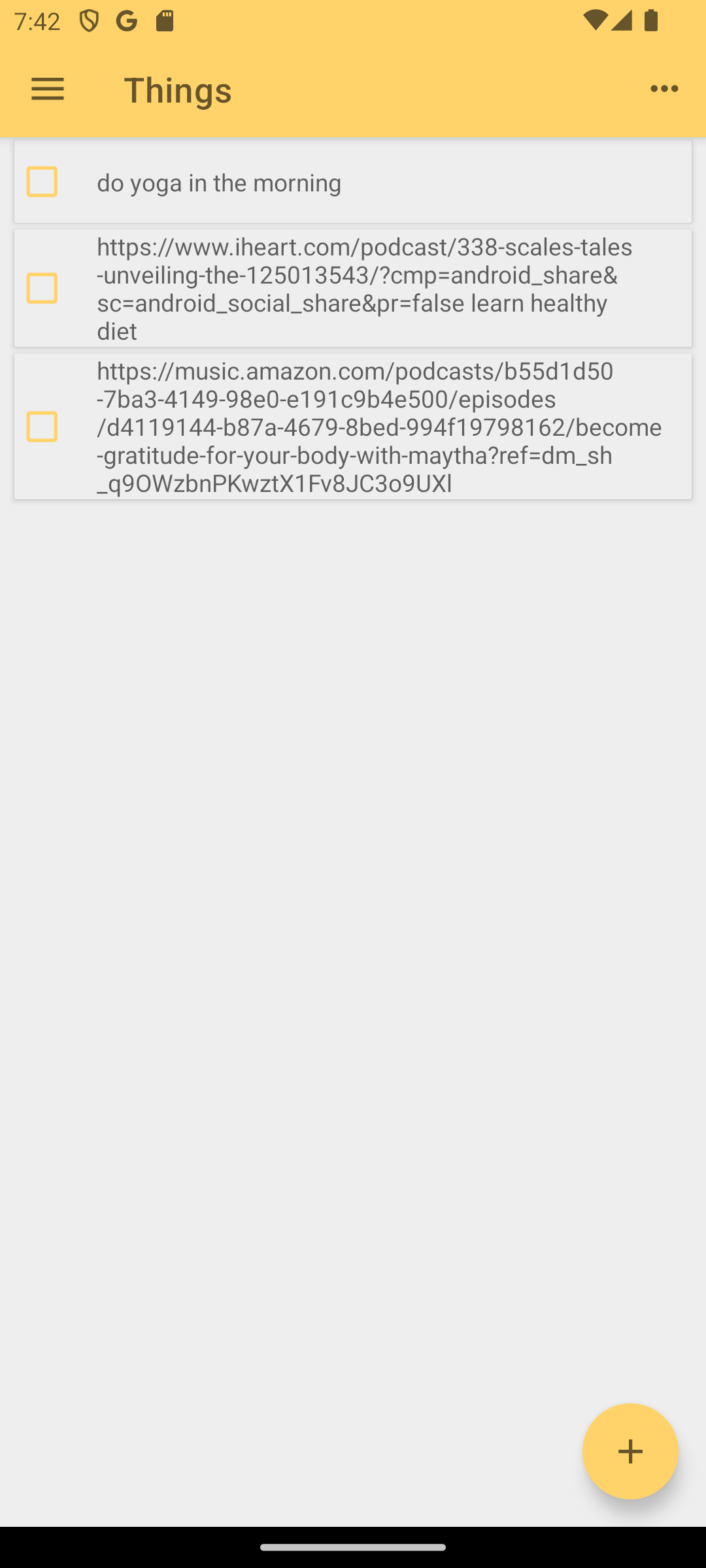Add a new item with the plus button
Image resolution: width=706 pixels, height=1568 pixels.
pos(630,1451)
